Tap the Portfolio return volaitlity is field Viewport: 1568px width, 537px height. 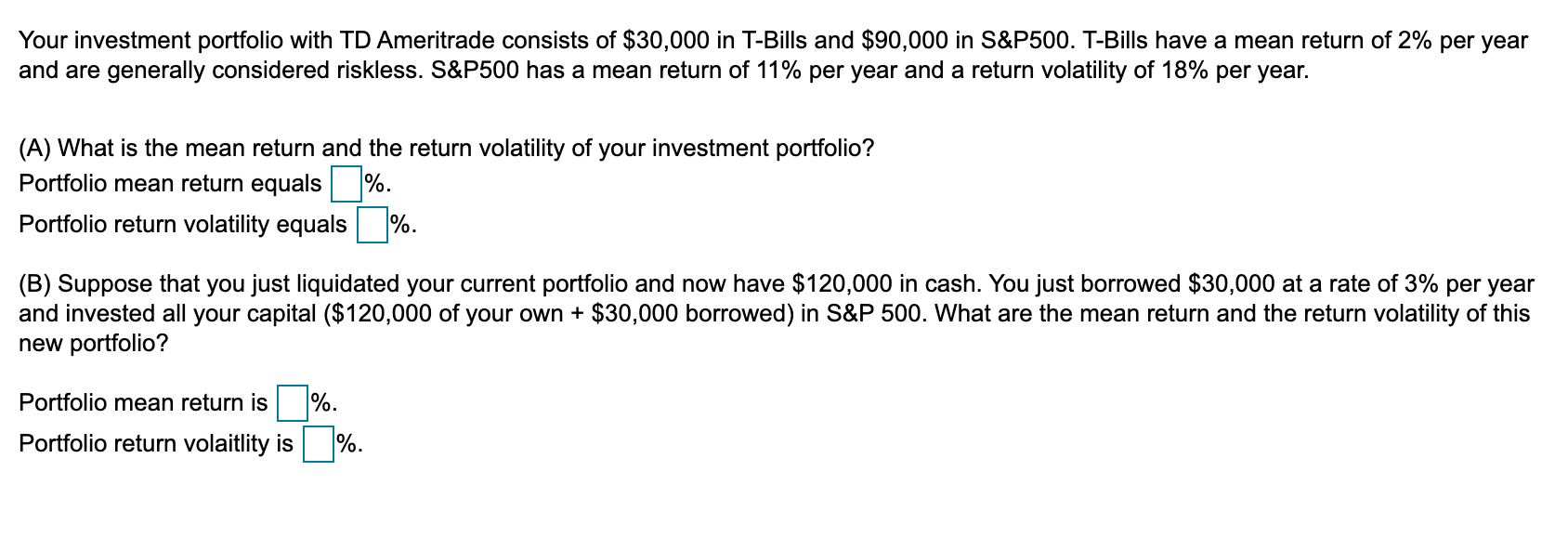click(x=319, y=444)
